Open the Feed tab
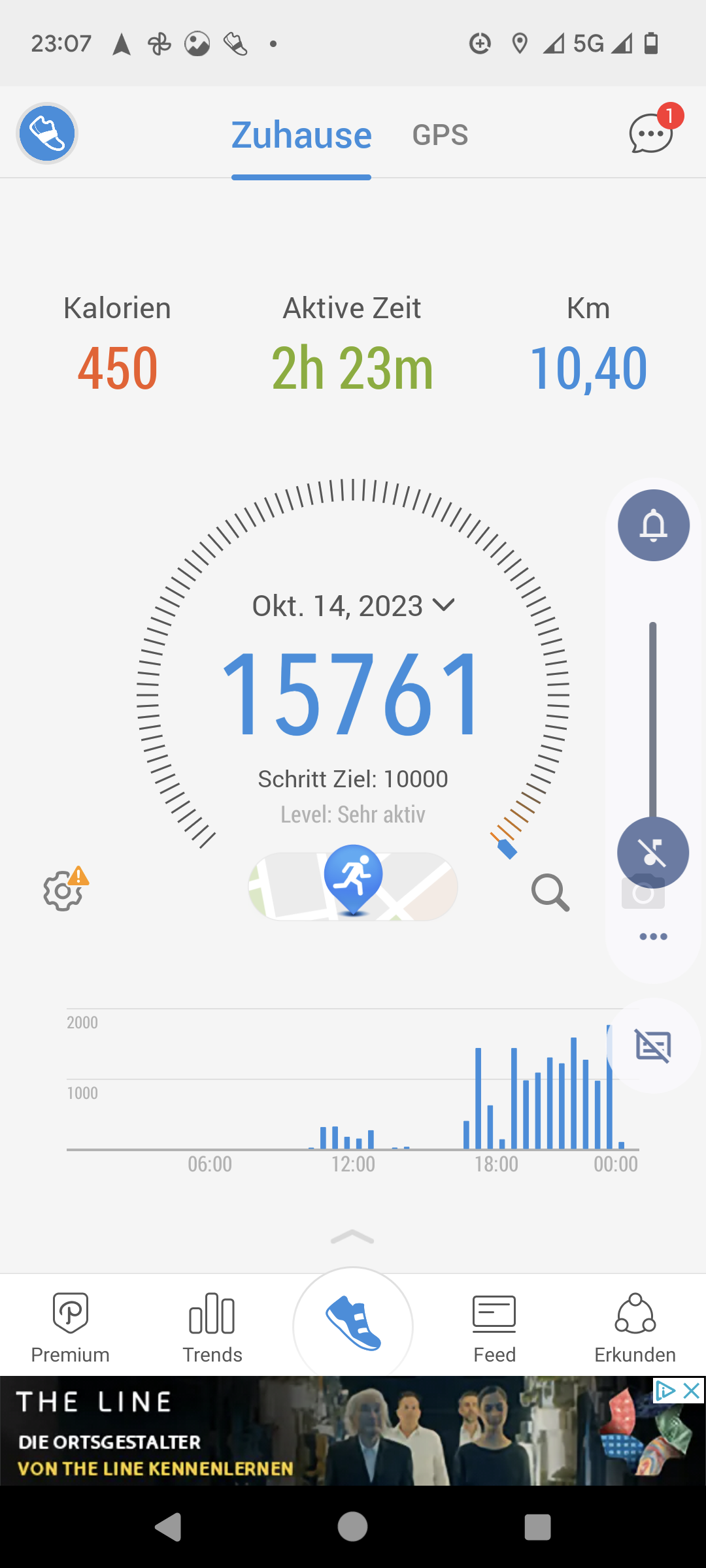This screenshot has width=706, height=1568. [x=494, y=1328]
